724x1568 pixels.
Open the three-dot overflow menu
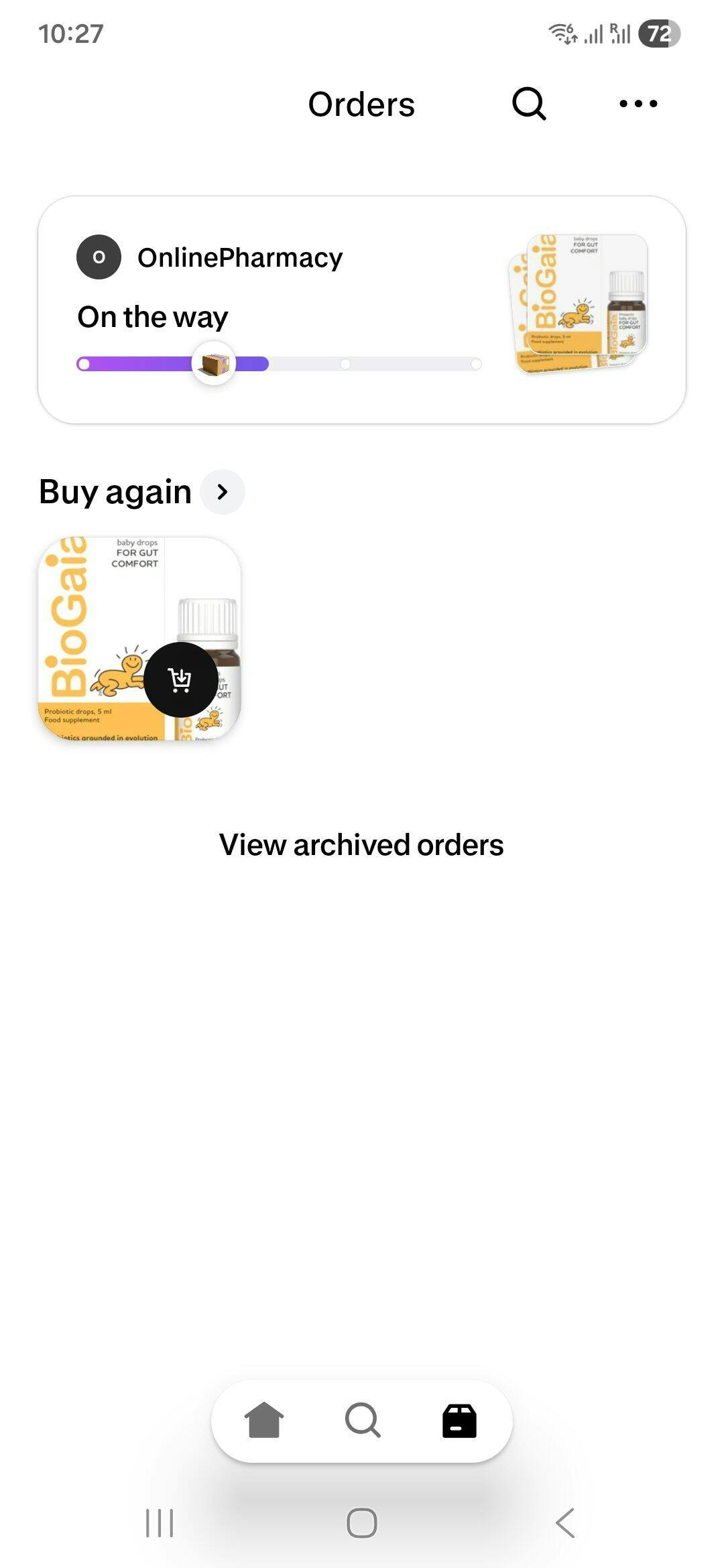click(x=638, y=103)
